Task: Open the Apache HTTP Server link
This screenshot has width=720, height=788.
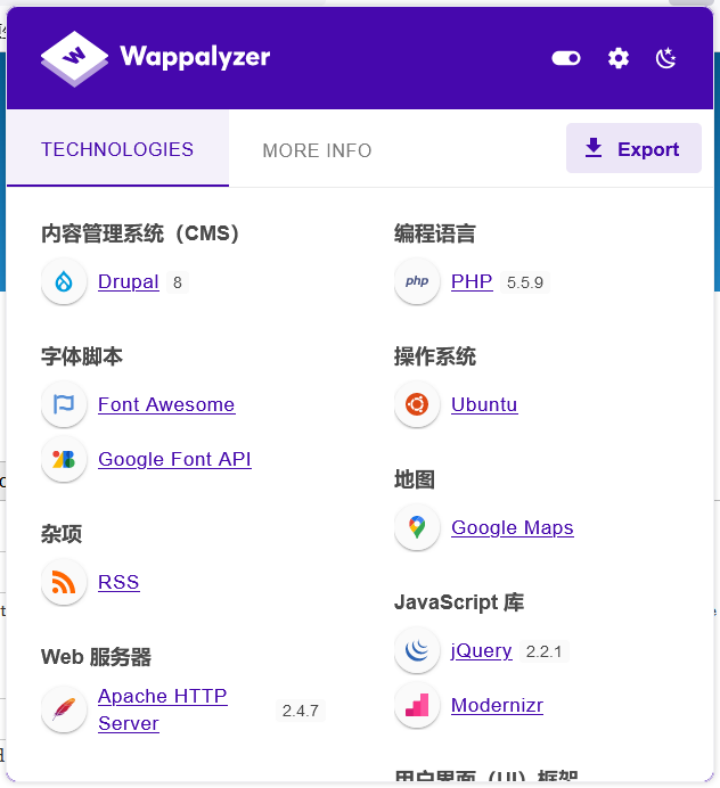Action: pos(163,710)
